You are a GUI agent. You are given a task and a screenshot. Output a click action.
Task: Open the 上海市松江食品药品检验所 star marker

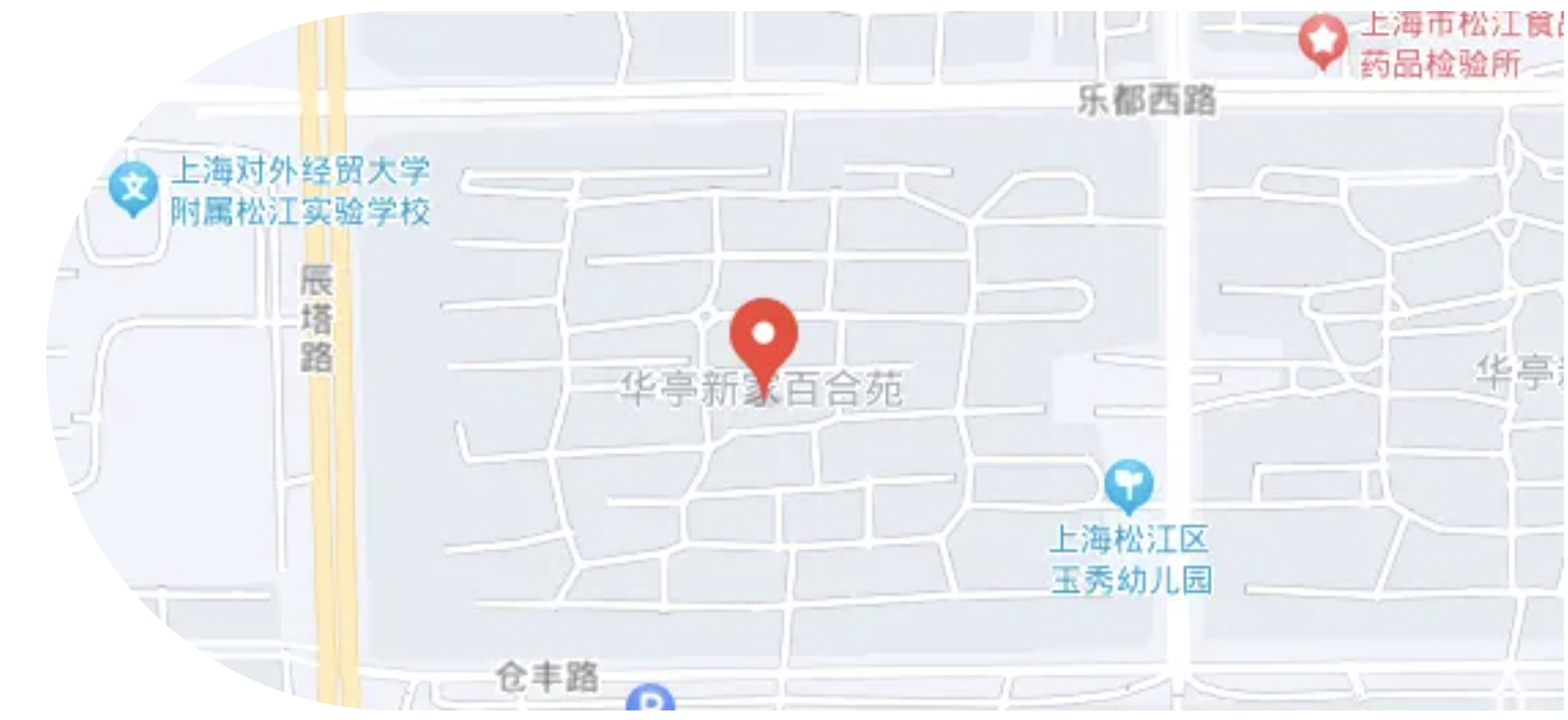(1323, 40)
